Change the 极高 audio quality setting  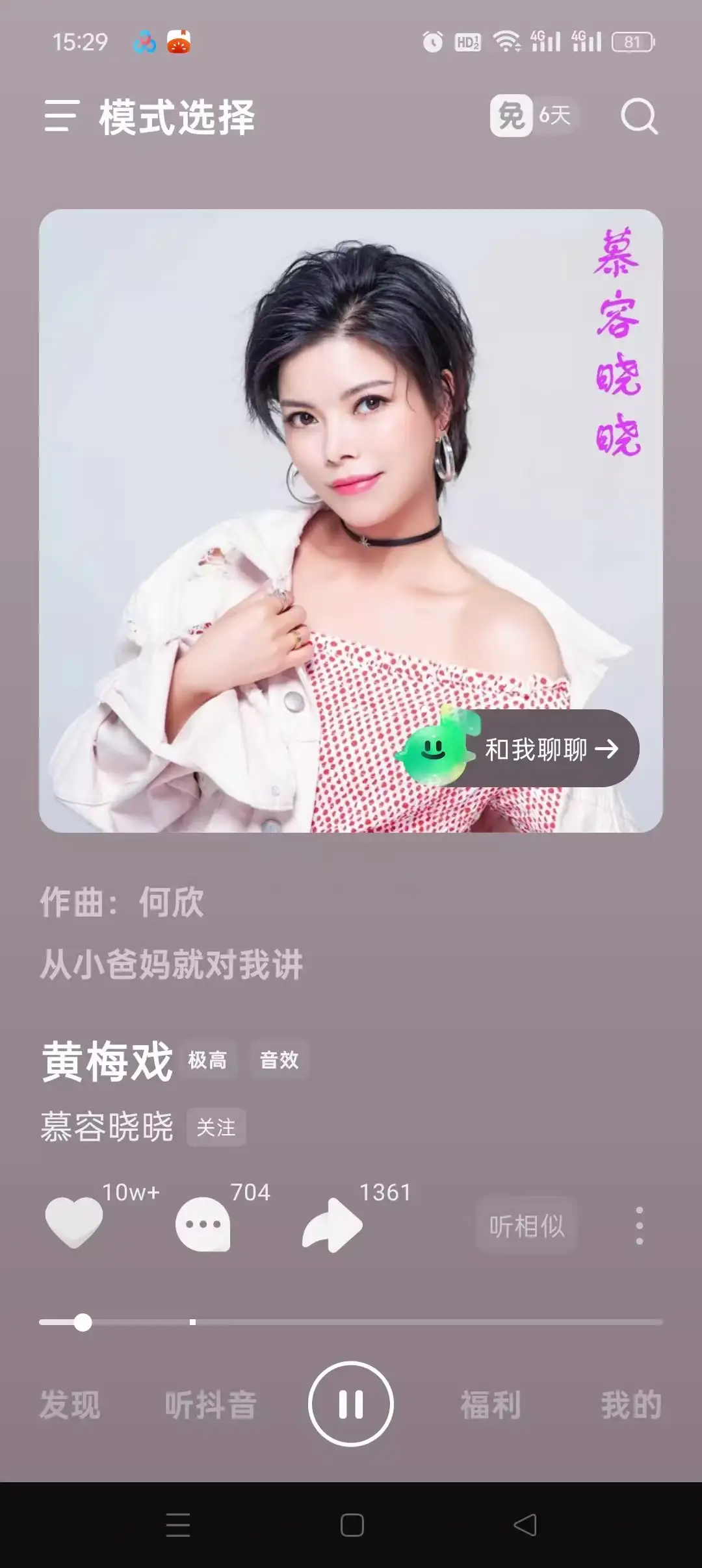pos(207,1061)
